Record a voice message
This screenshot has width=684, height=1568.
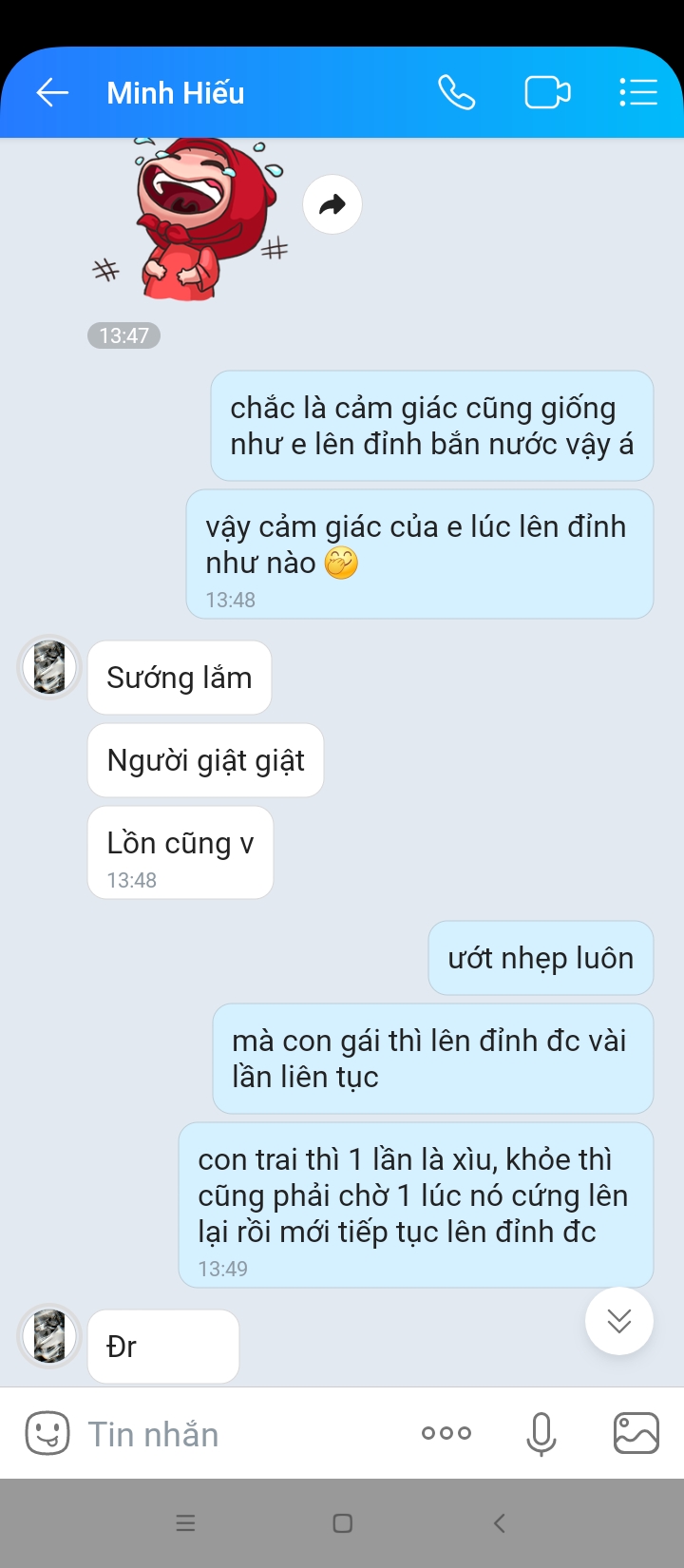coord(541,1433)
